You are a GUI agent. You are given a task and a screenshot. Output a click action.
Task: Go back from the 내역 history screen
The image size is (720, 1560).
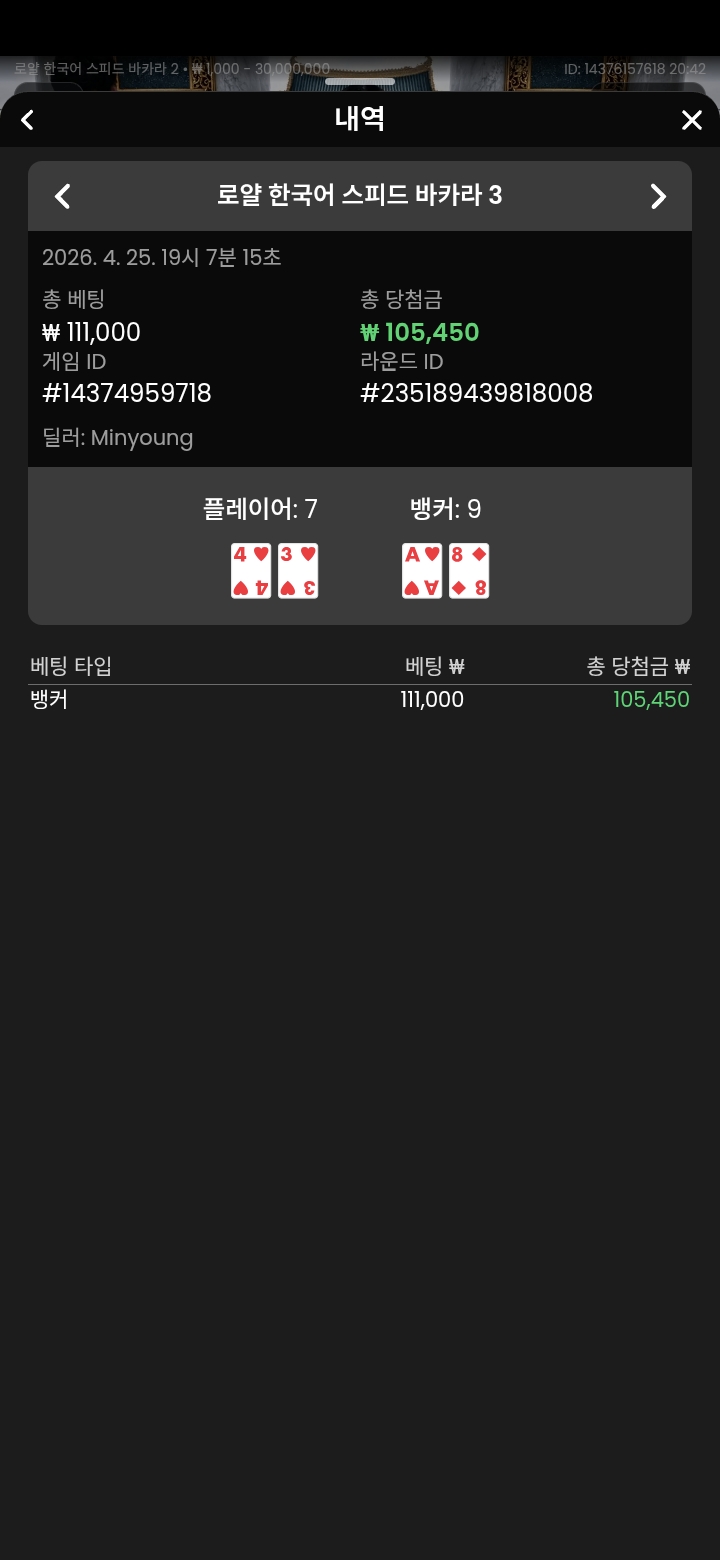tap(28, 120)
